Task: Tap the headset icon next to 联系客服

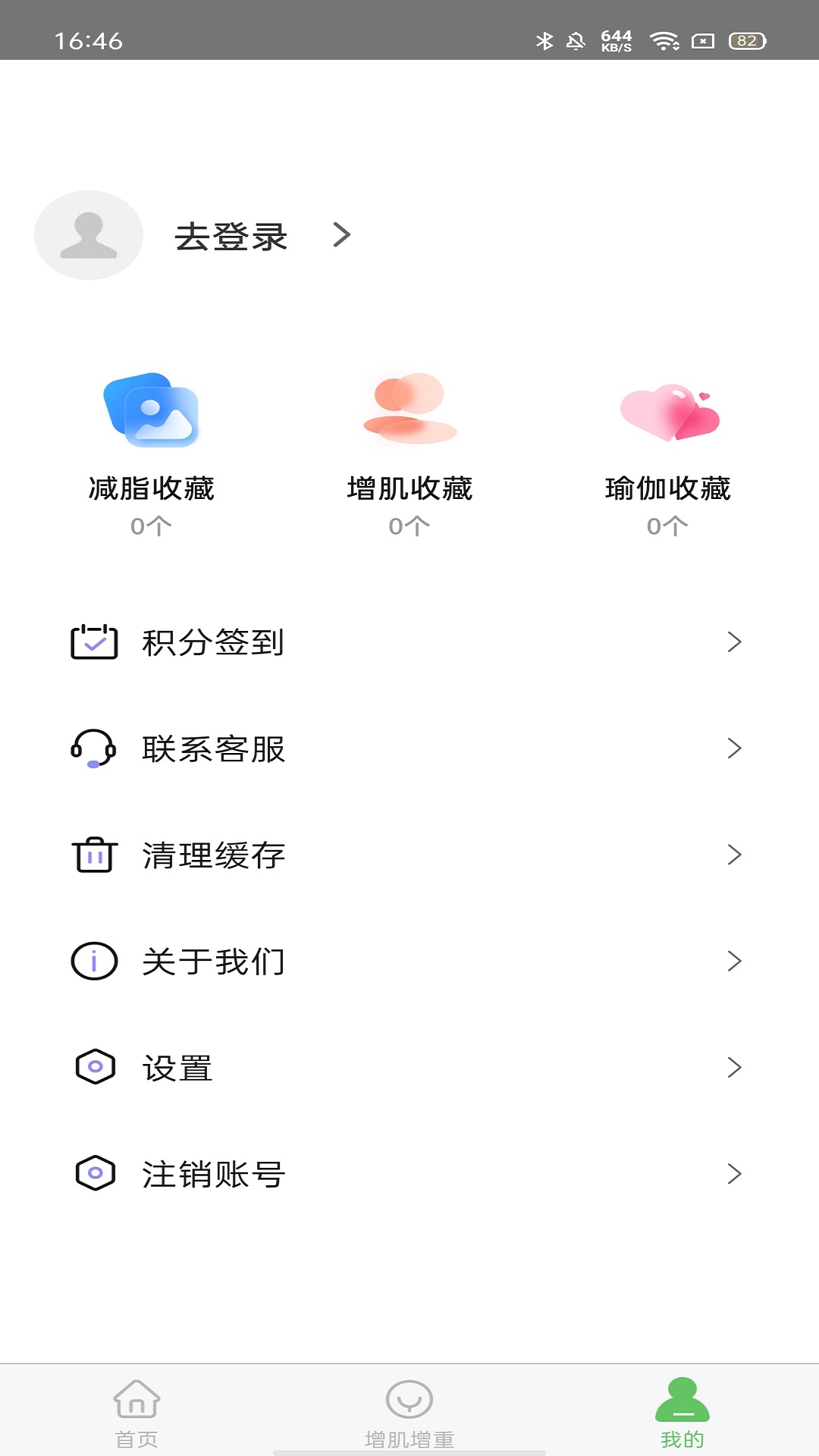Action: 94,749
